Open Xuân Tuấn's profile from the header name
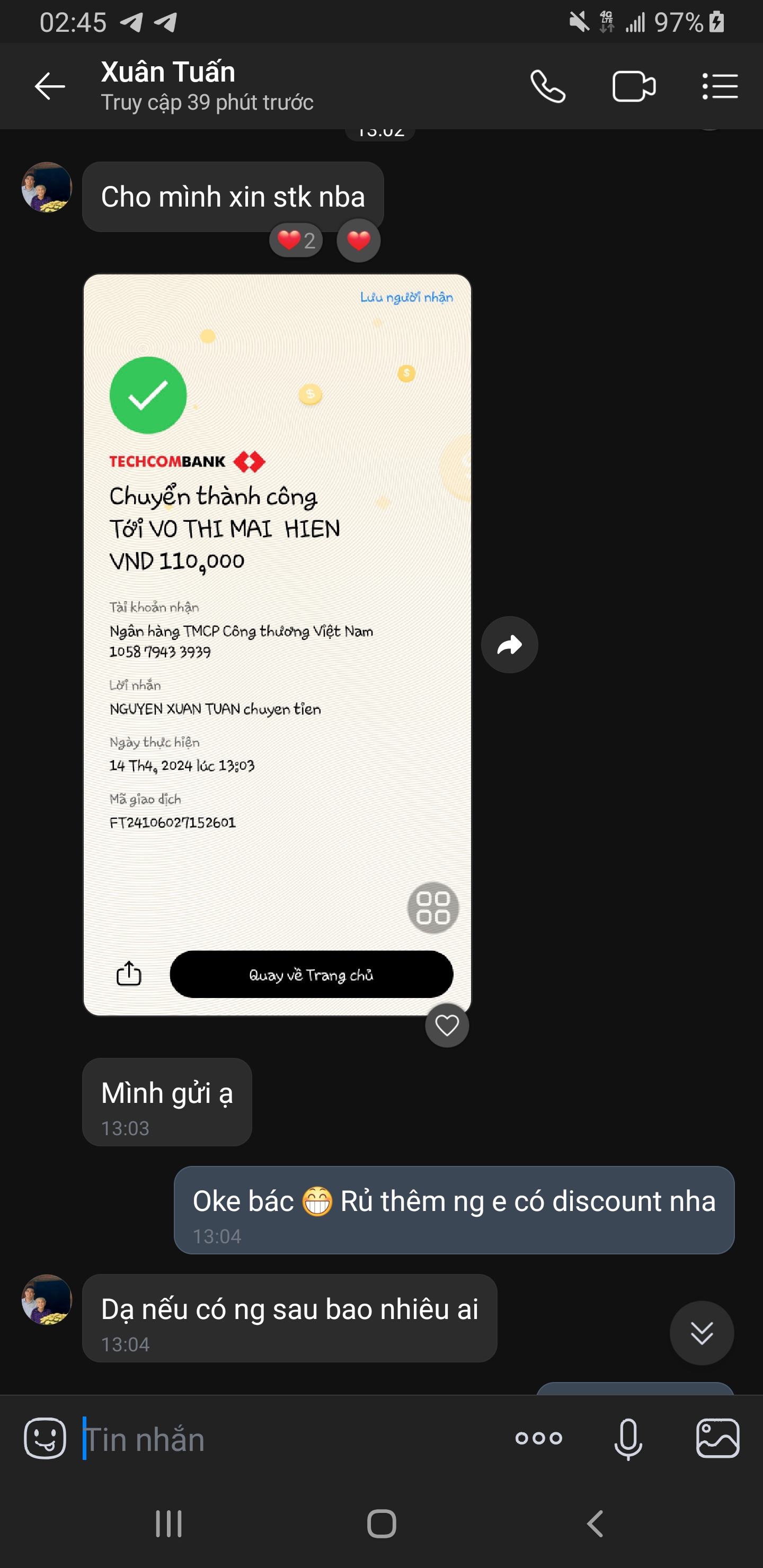 (x=168, y=73)
